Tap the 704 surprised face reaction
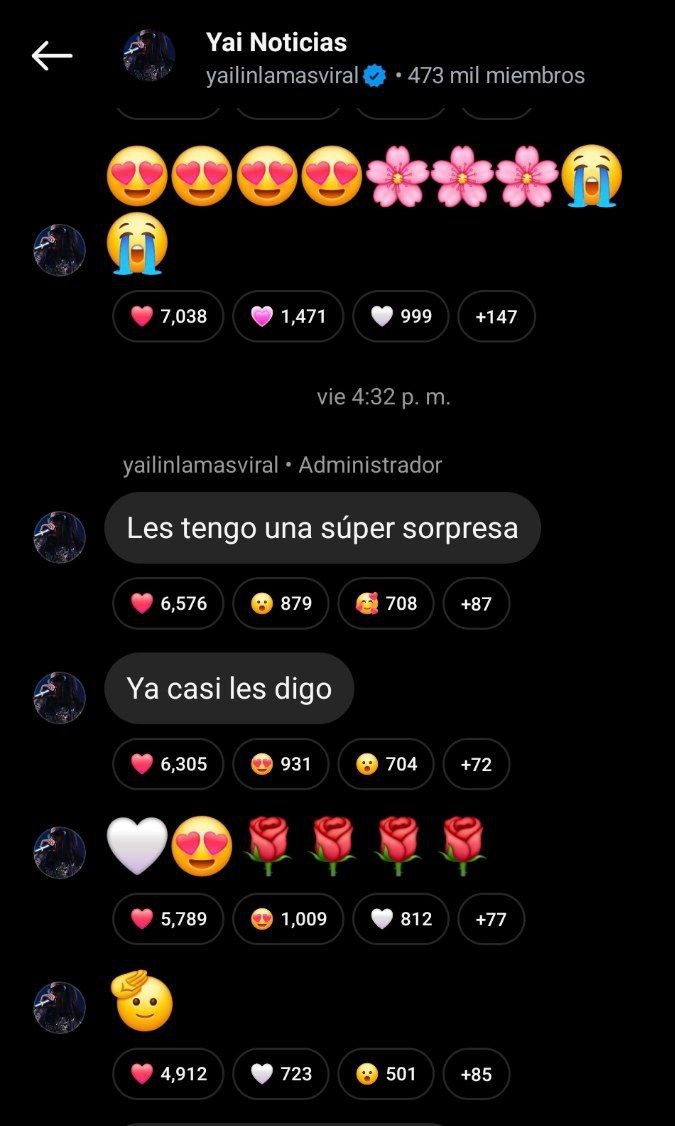675x1126 pixels. (x=385, y=764)
